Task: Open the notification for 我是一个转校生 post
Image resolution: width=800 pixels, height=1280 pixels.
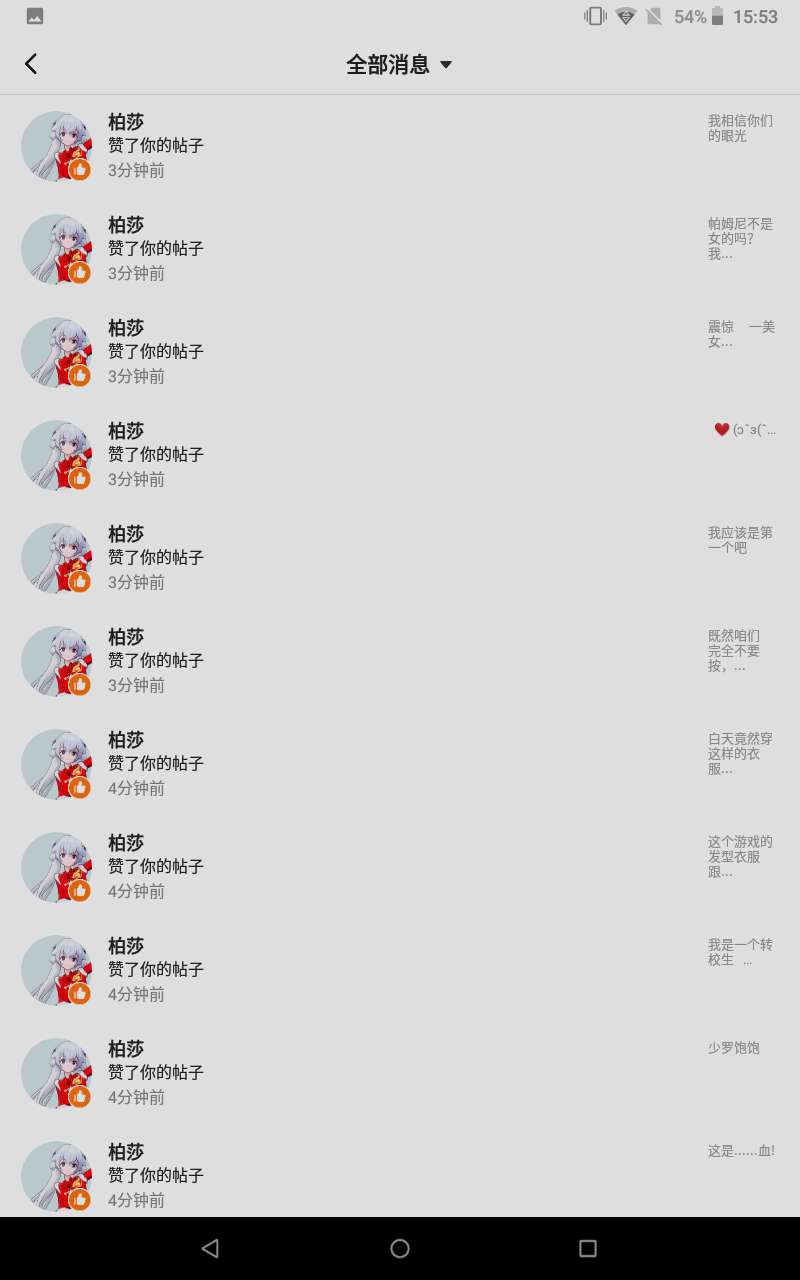Action: (400, 970)
